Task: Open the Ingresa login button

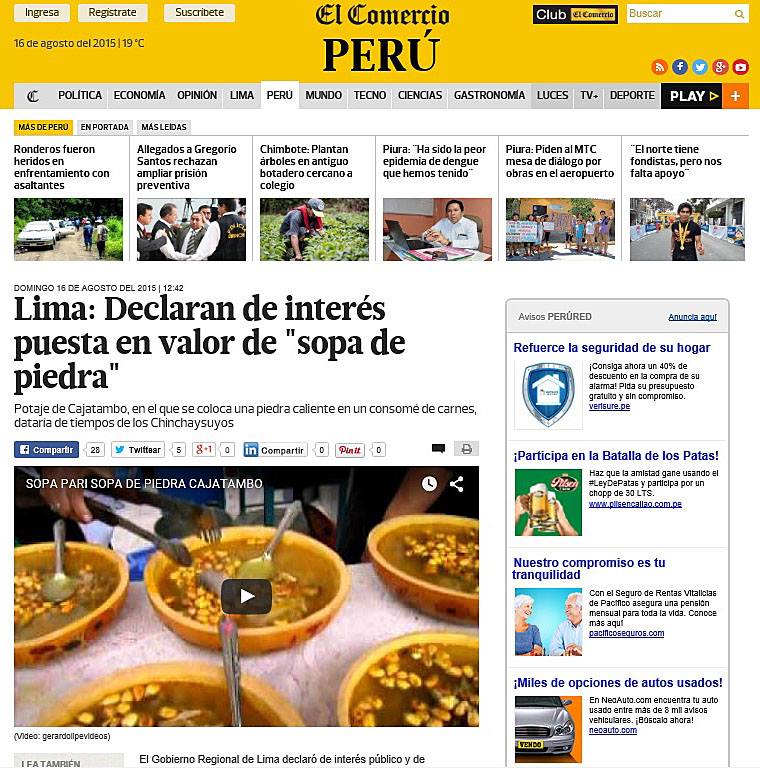Action: [x=42, y=13]
